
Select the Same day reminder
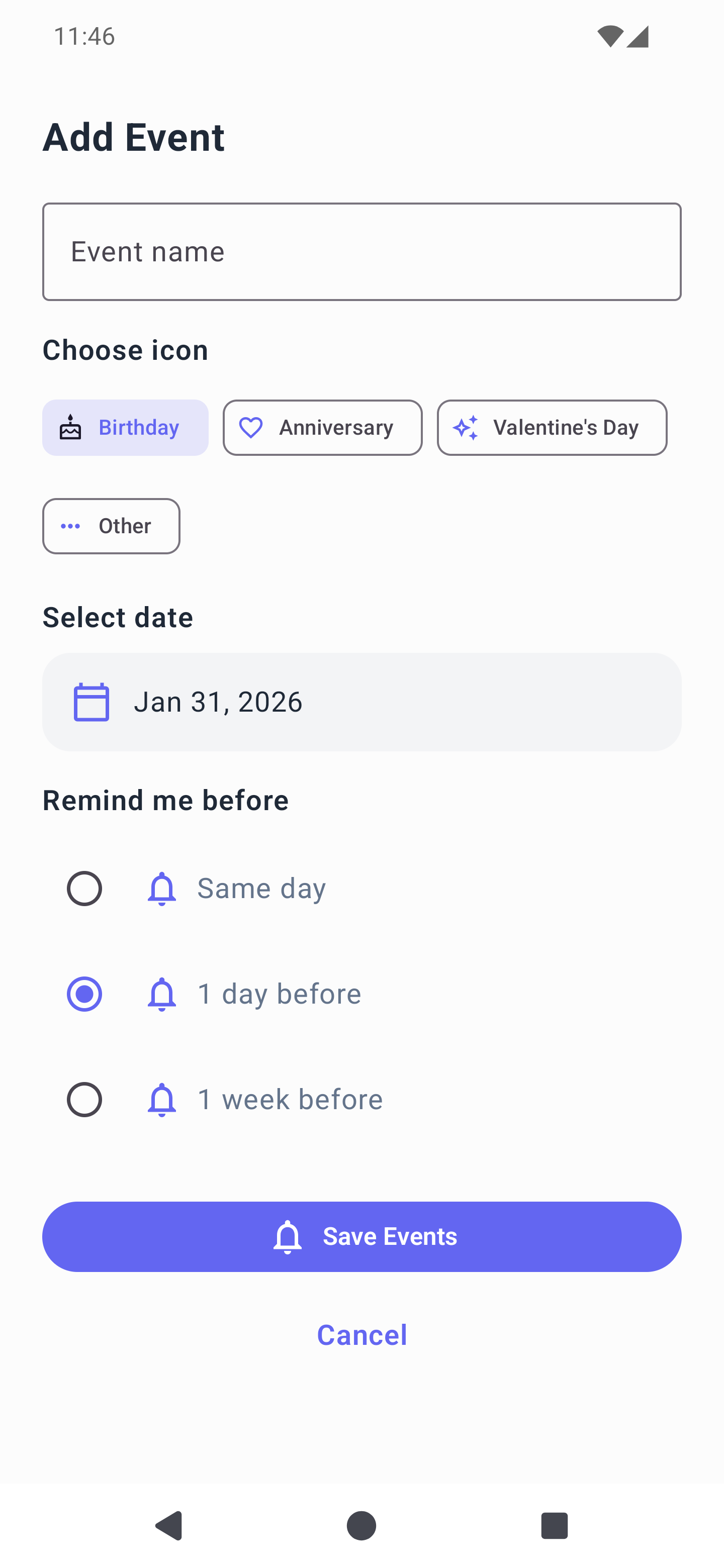pos(84,888)
